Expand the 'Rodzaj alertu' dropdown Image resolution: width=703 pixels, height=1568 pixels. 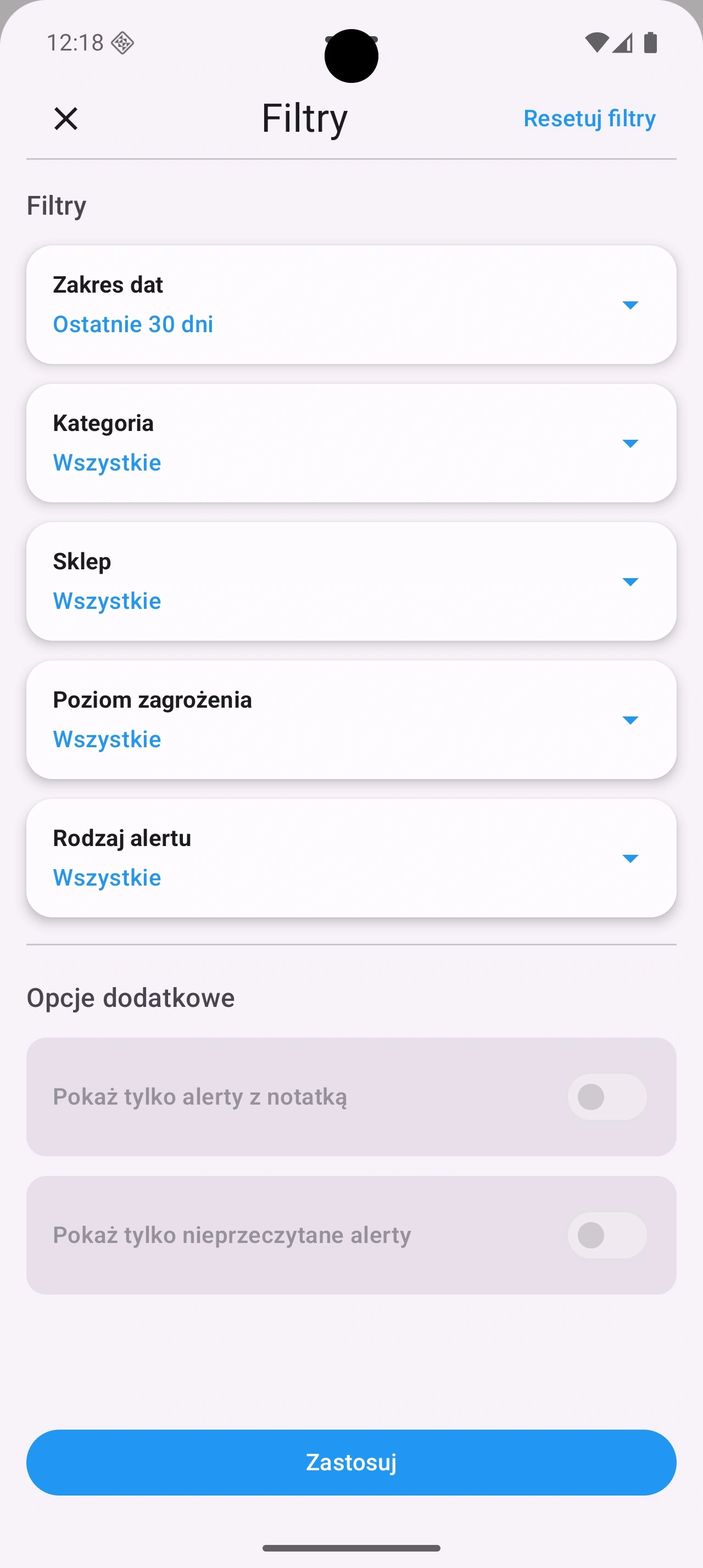631,858
